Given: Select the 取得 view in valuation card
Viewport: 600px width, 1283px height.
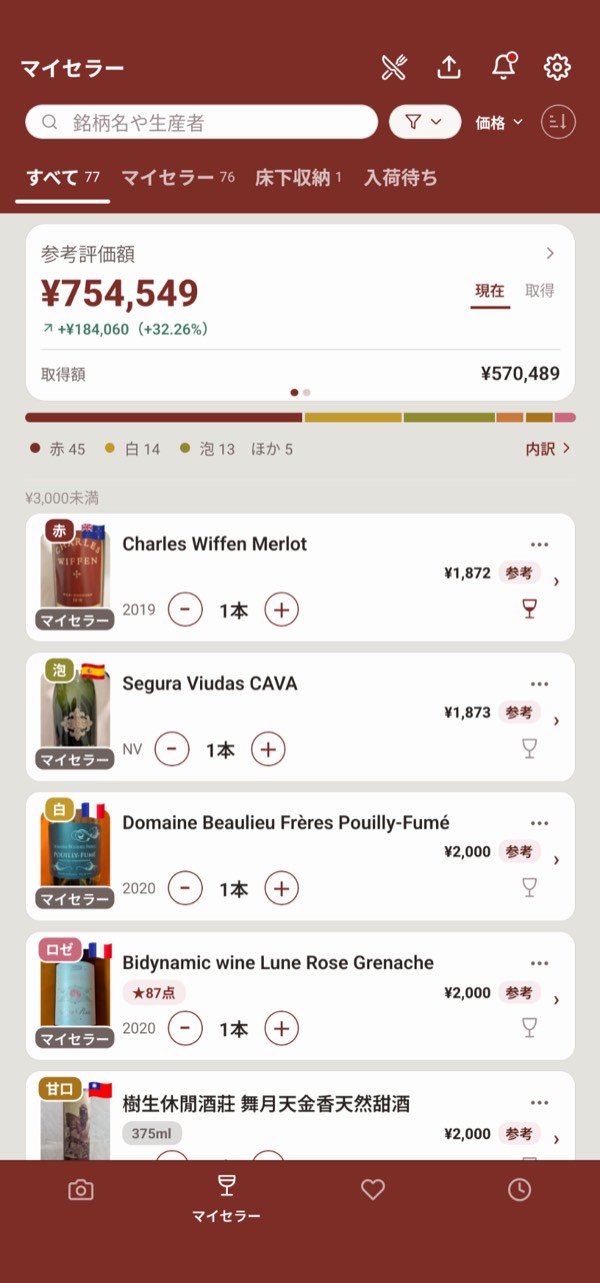Looking at the screenshot, I should click(x=540, y=291).
